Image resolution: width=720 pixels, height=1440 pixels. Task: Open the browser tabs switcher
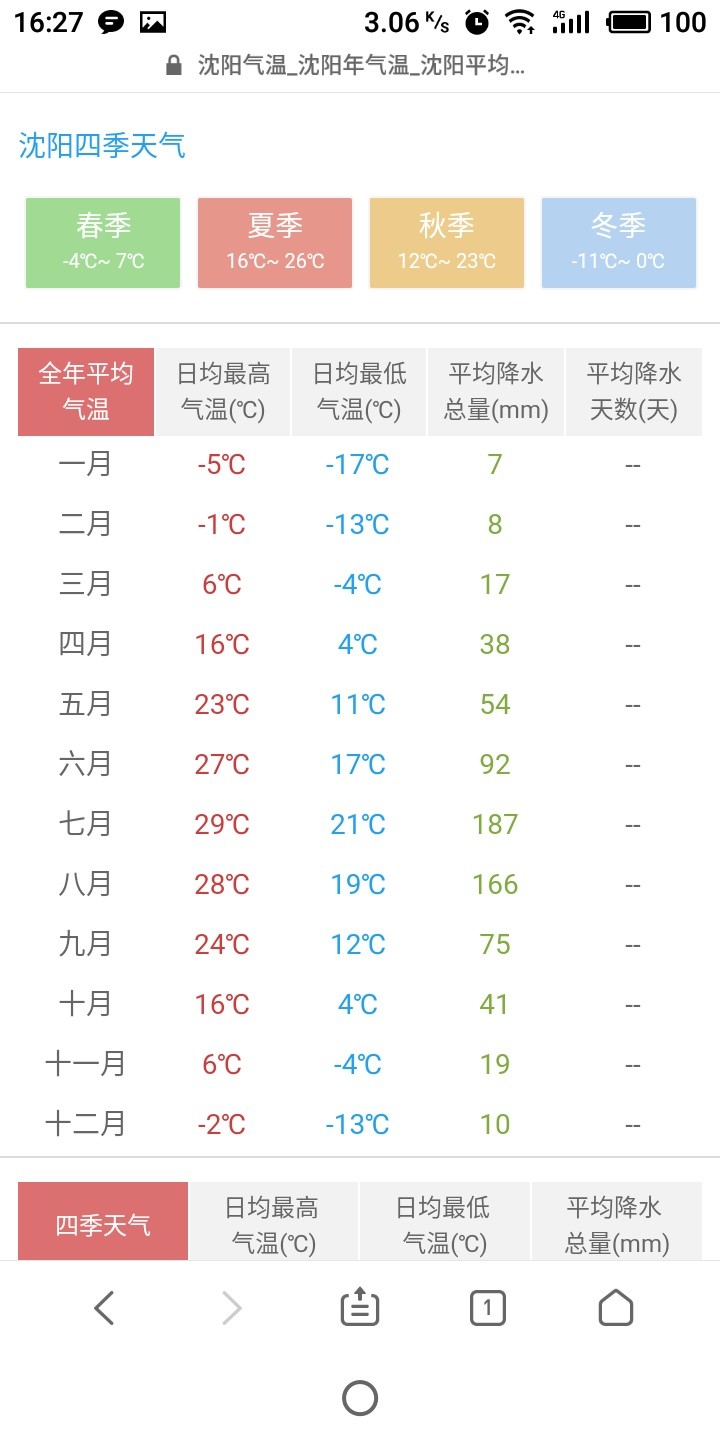pos(488,1308)
